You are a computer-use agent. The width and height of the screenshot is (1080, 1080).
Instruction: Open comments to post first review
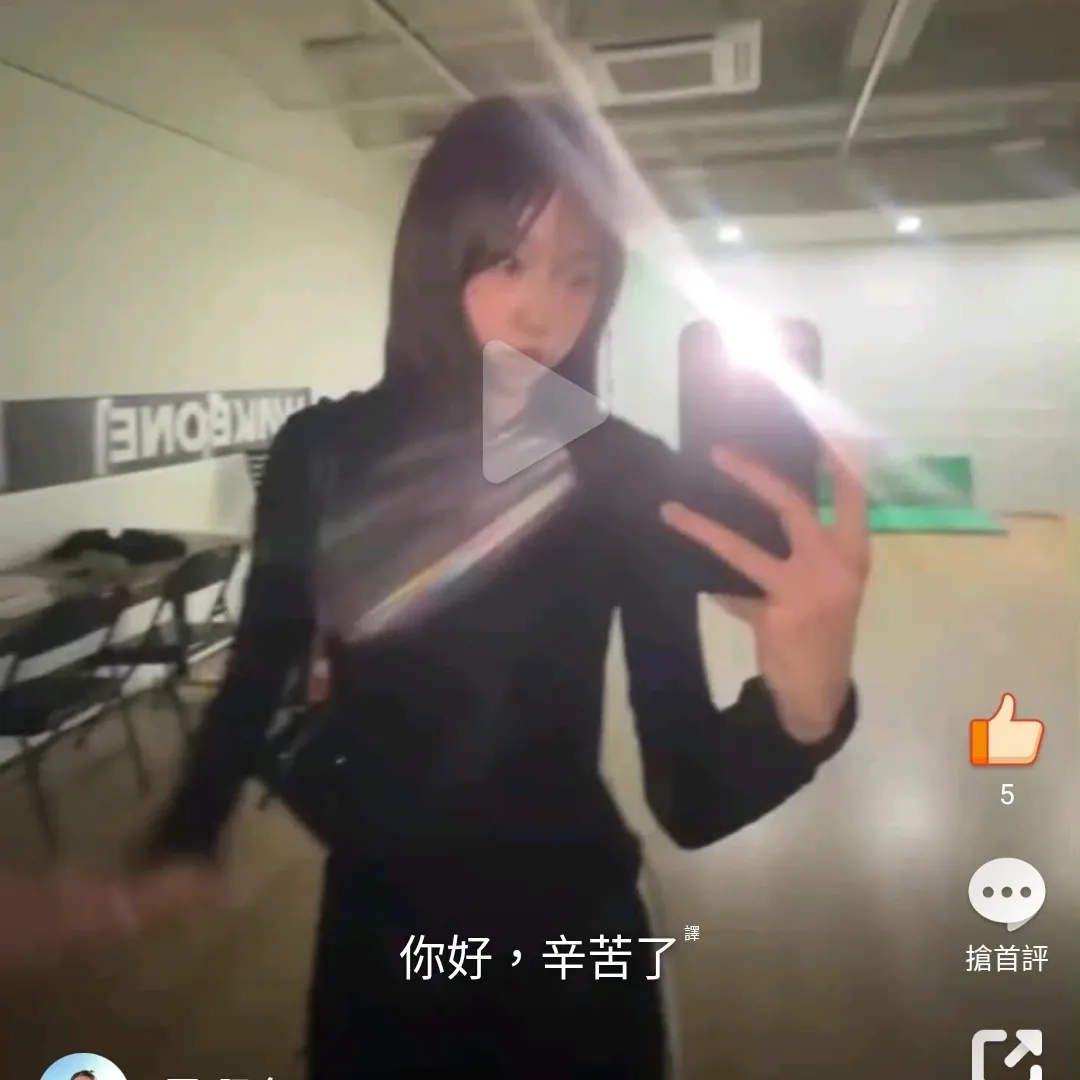click(1006, 895)
